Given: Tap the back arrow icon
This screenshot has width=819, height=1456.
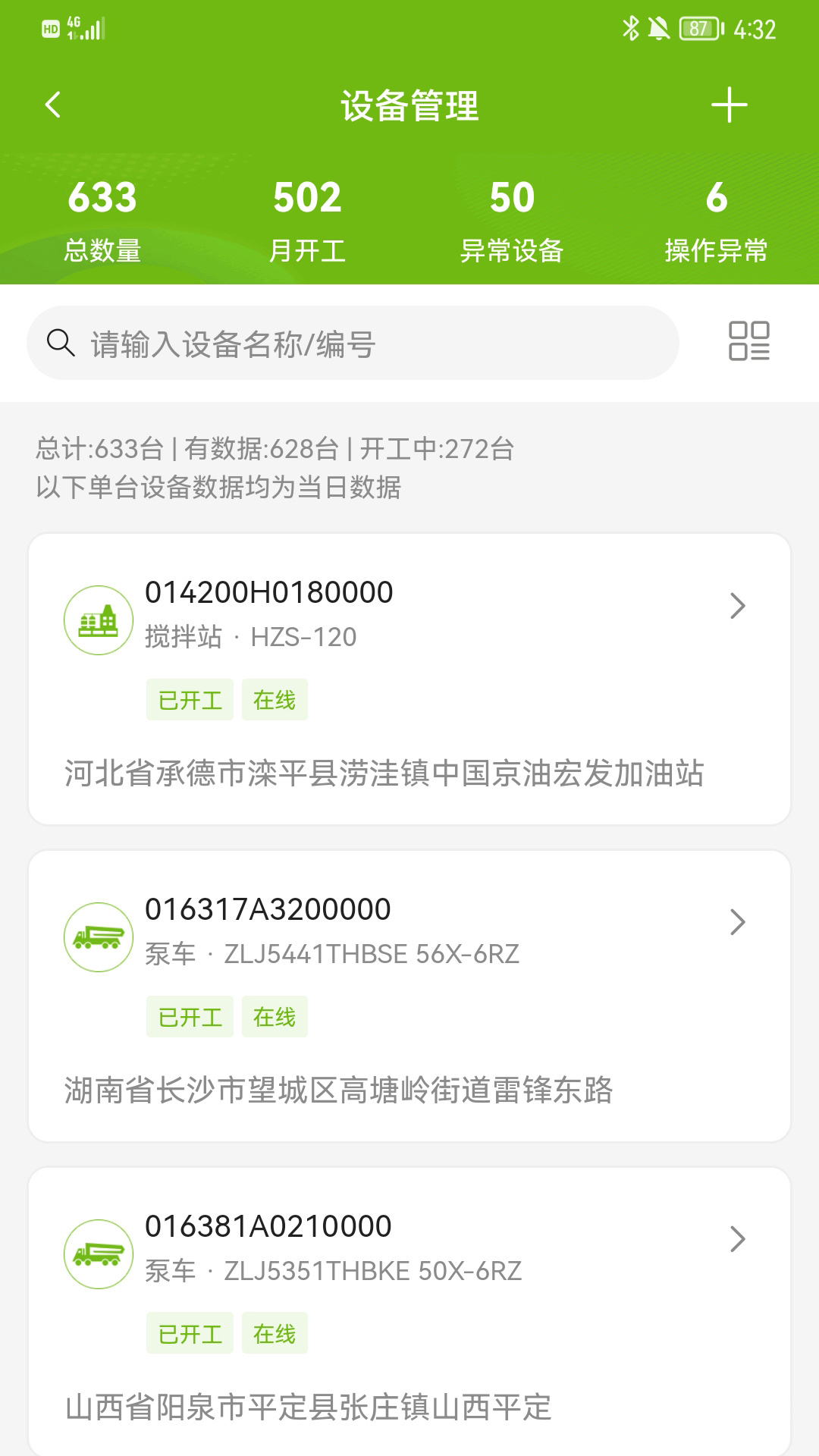Looking at the screenshot, I should pyautogui.click(x=52, y=106).
